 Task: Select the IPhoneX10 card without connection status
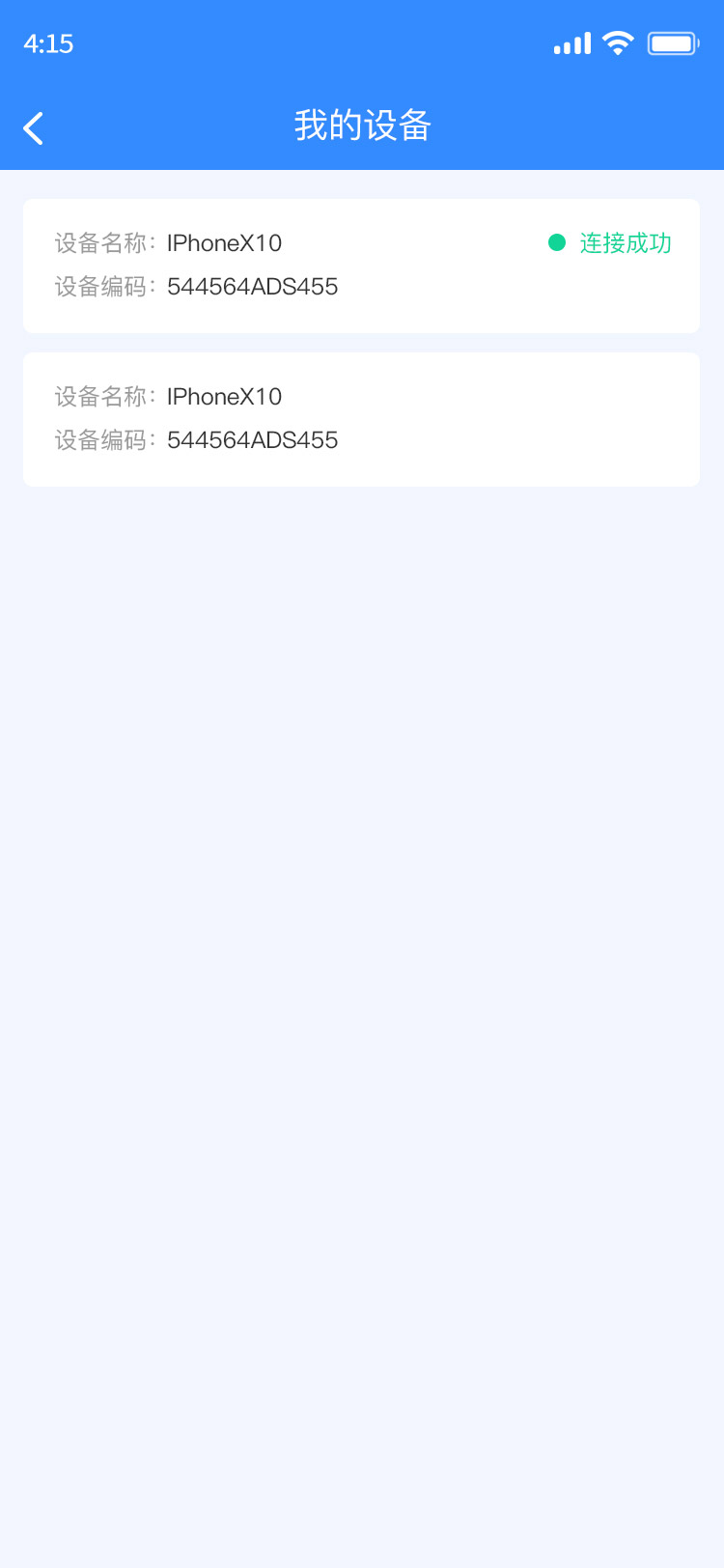click(361, 419)
